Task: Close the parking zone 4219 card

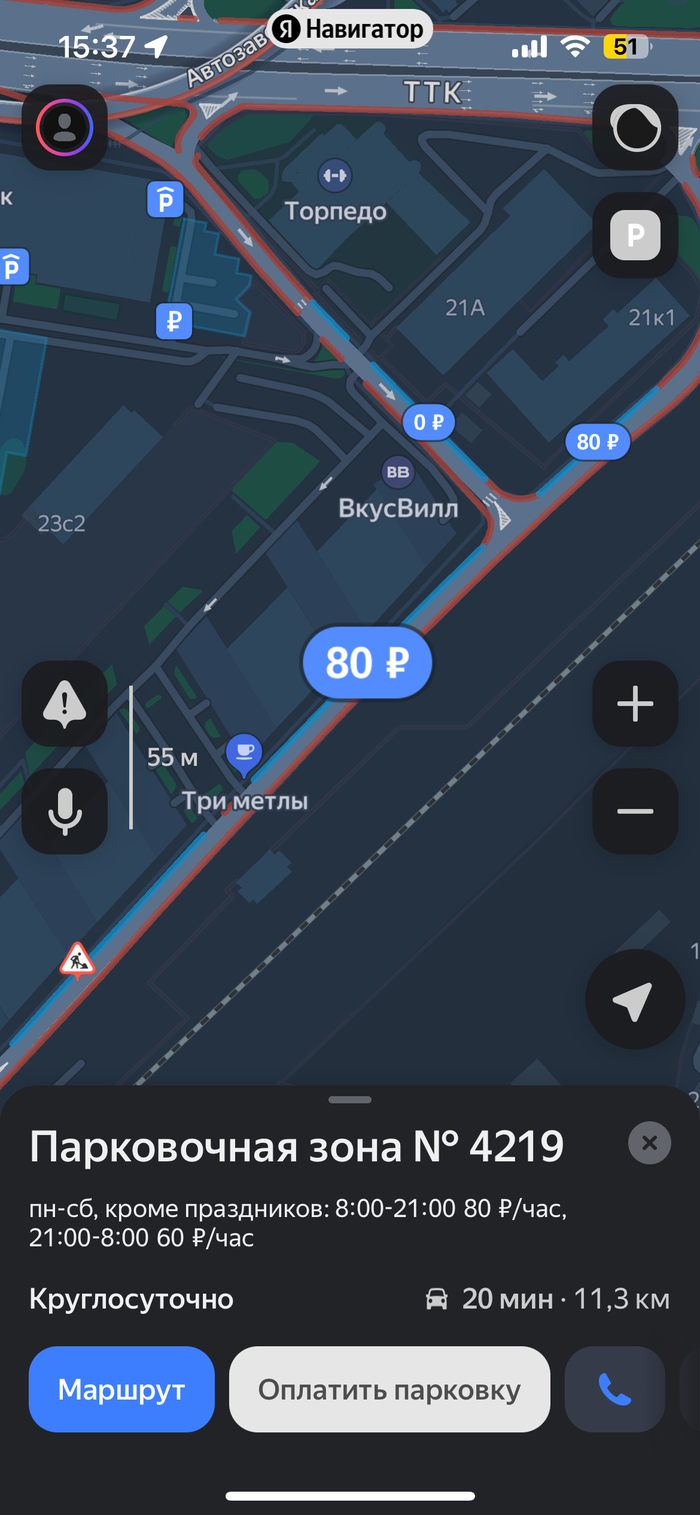Action: coord(649,1143)
